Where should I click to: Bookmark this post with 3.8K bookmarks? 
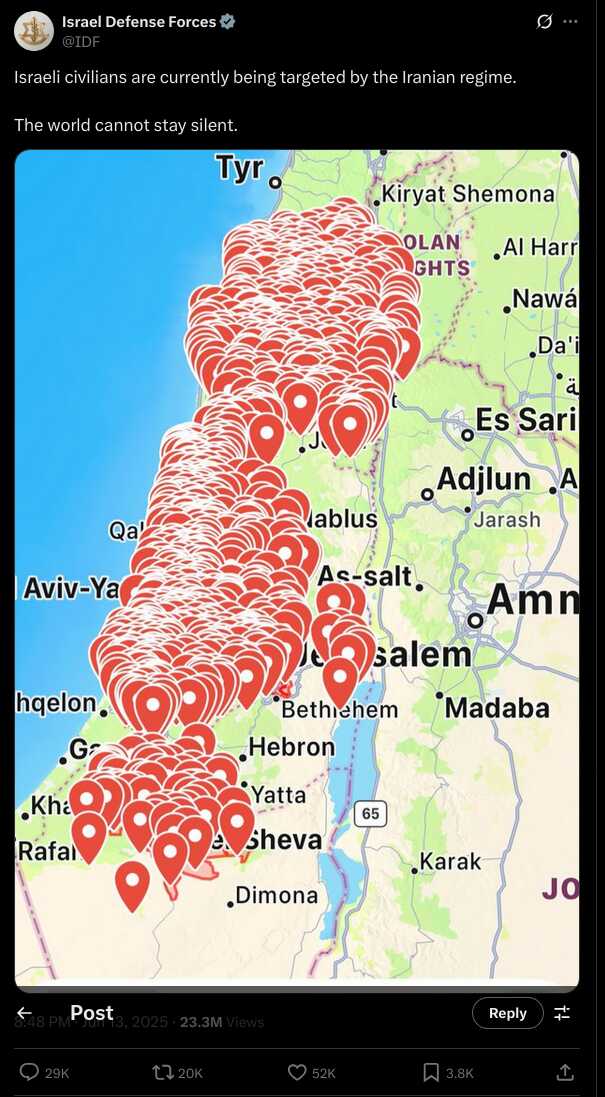448,1073
